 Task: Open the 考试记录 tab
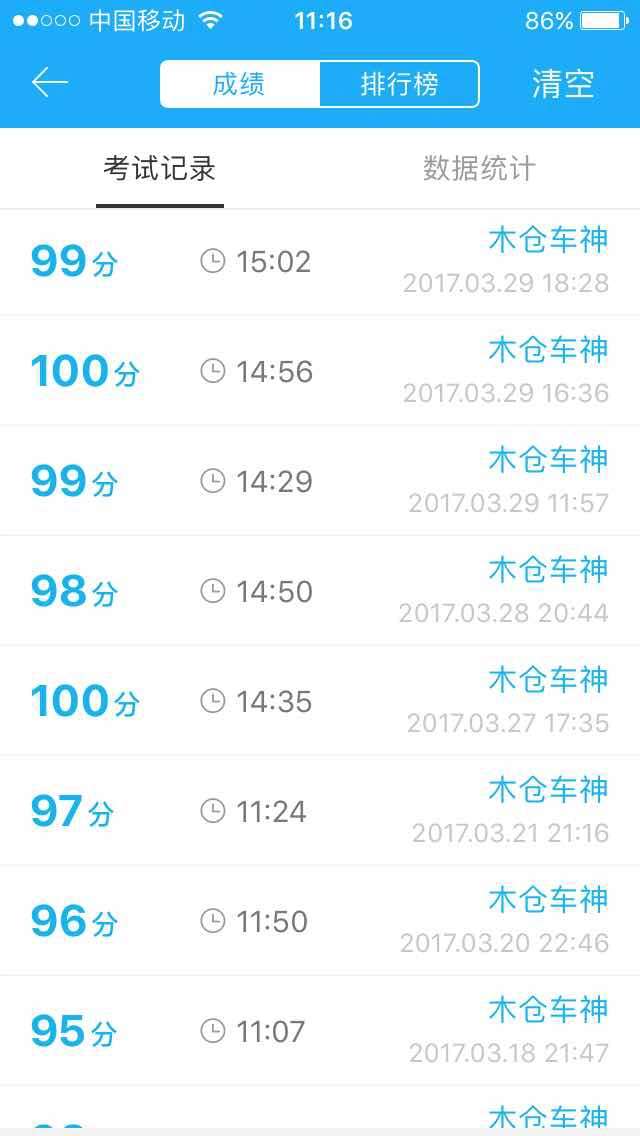point(159,169)
